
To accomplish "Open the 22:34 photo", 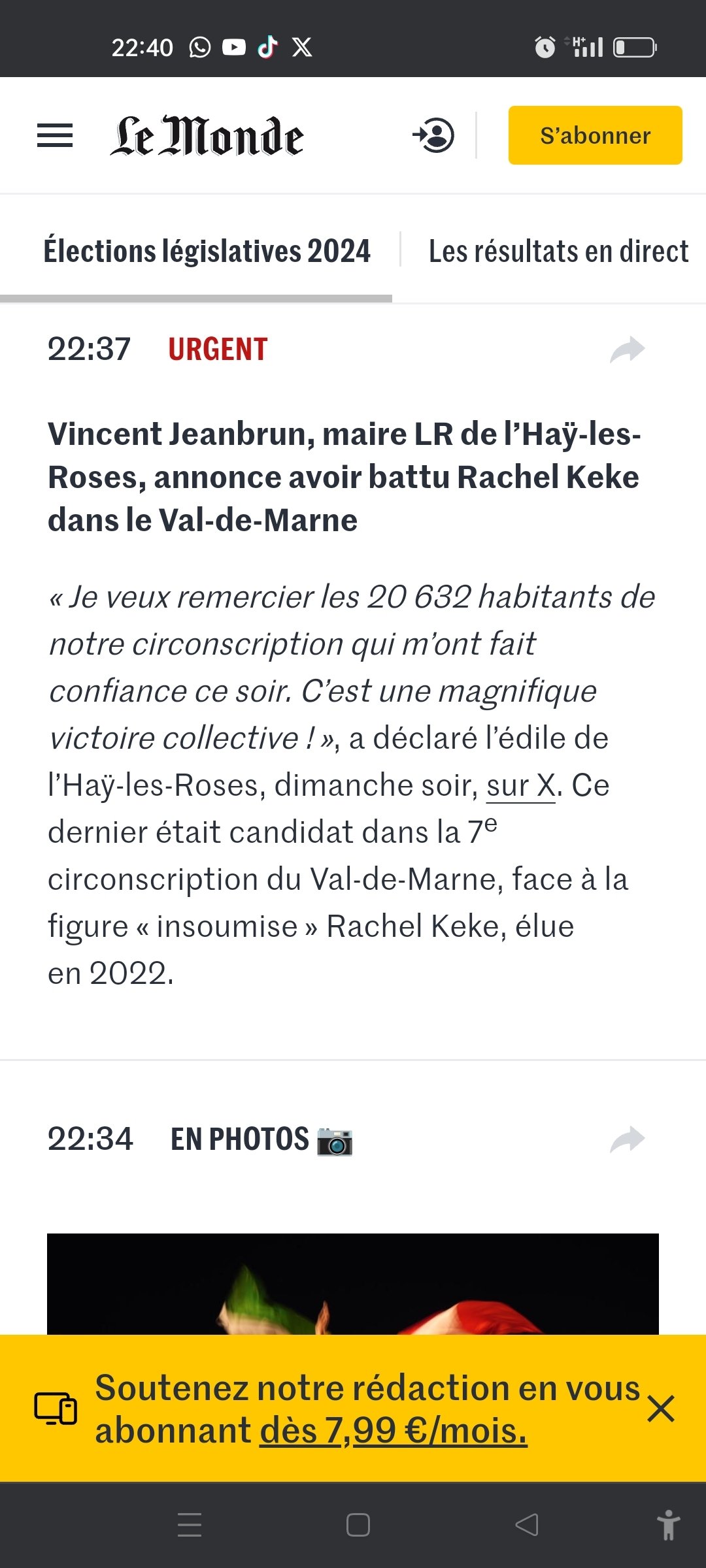I will (x=353, y=1284).
